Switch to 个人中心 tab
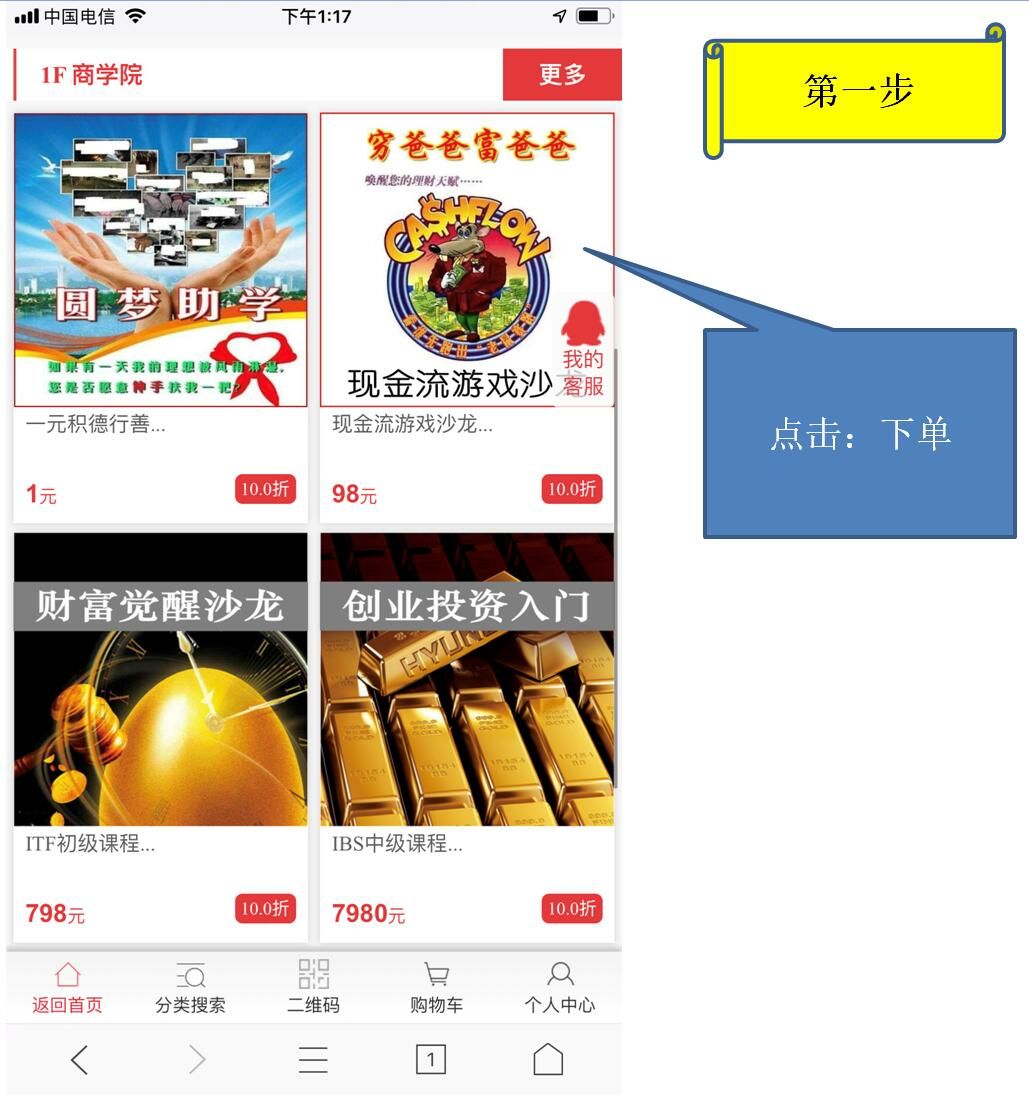The height and width of the screenshot is (1095, 1029). coord(560,988)
